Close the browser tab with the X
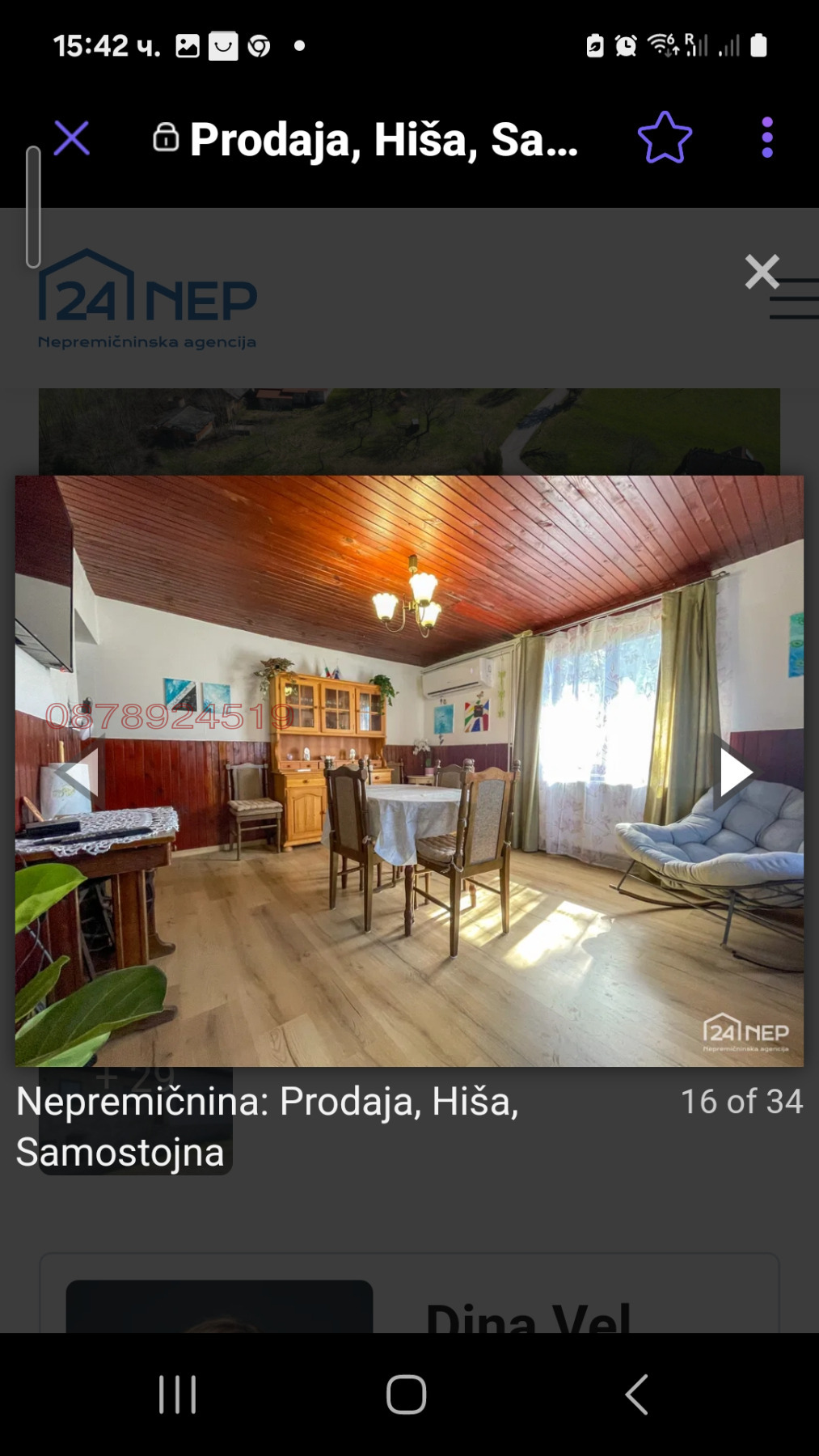819x1456 pixels. [71, 138]
